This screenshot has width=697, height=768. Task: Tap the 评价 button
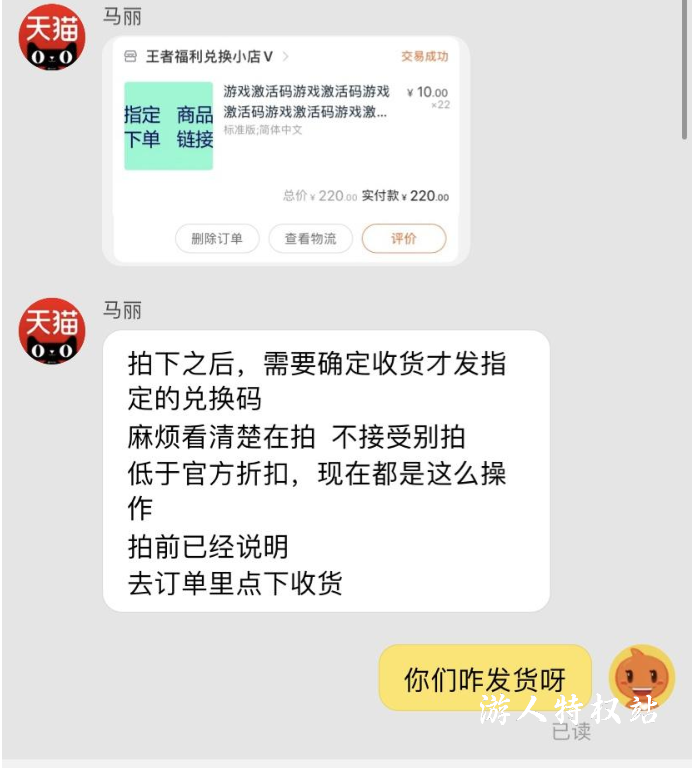coord(403,239)
